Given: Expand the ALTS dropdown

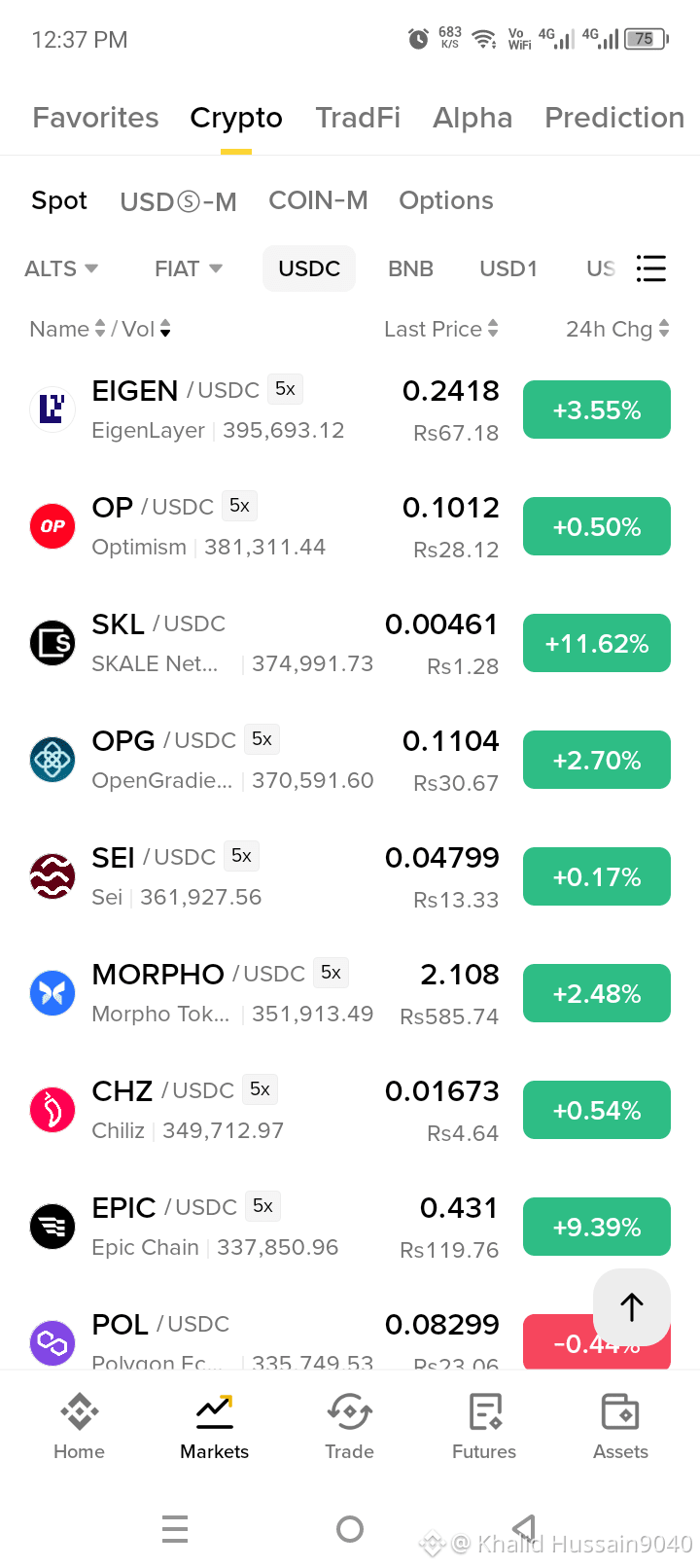Looking at the screenshot, I should tap(61, 268).
